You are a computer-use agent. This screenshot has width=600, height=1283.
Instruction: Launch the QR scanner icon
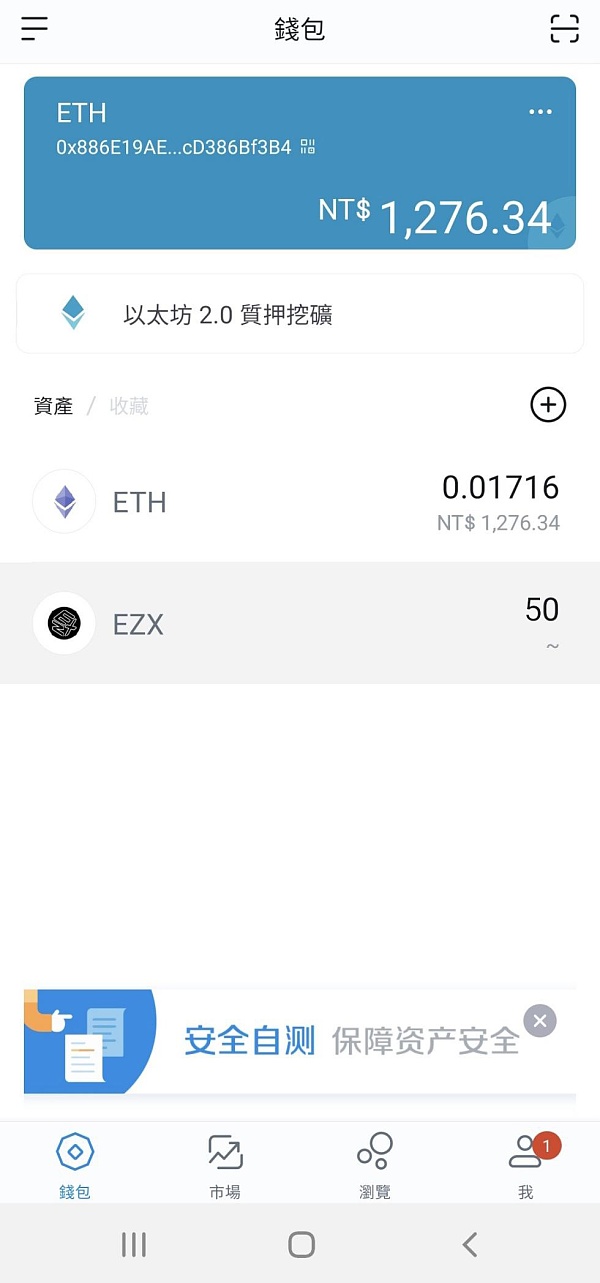click(565, 29)
